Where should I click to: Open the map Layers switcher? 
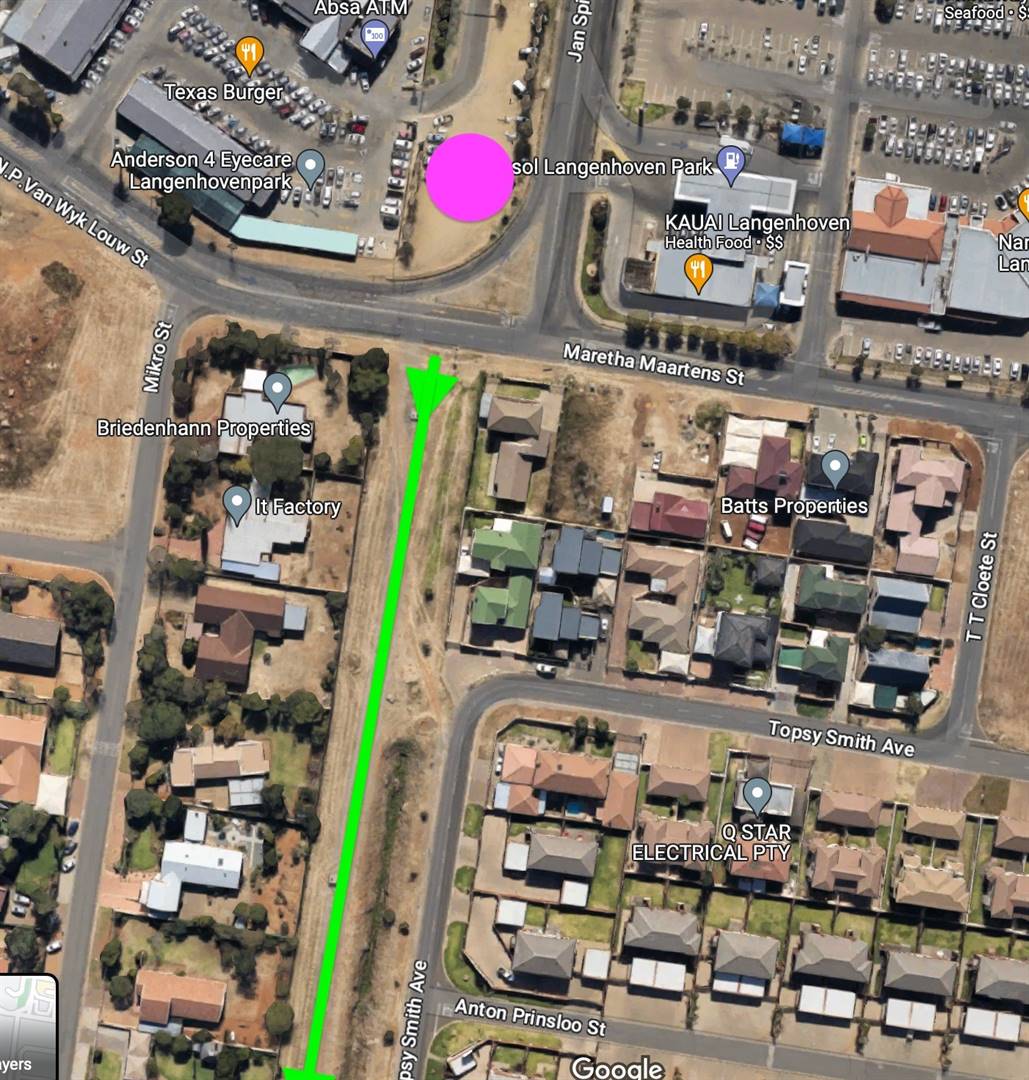click(27, 1030)
